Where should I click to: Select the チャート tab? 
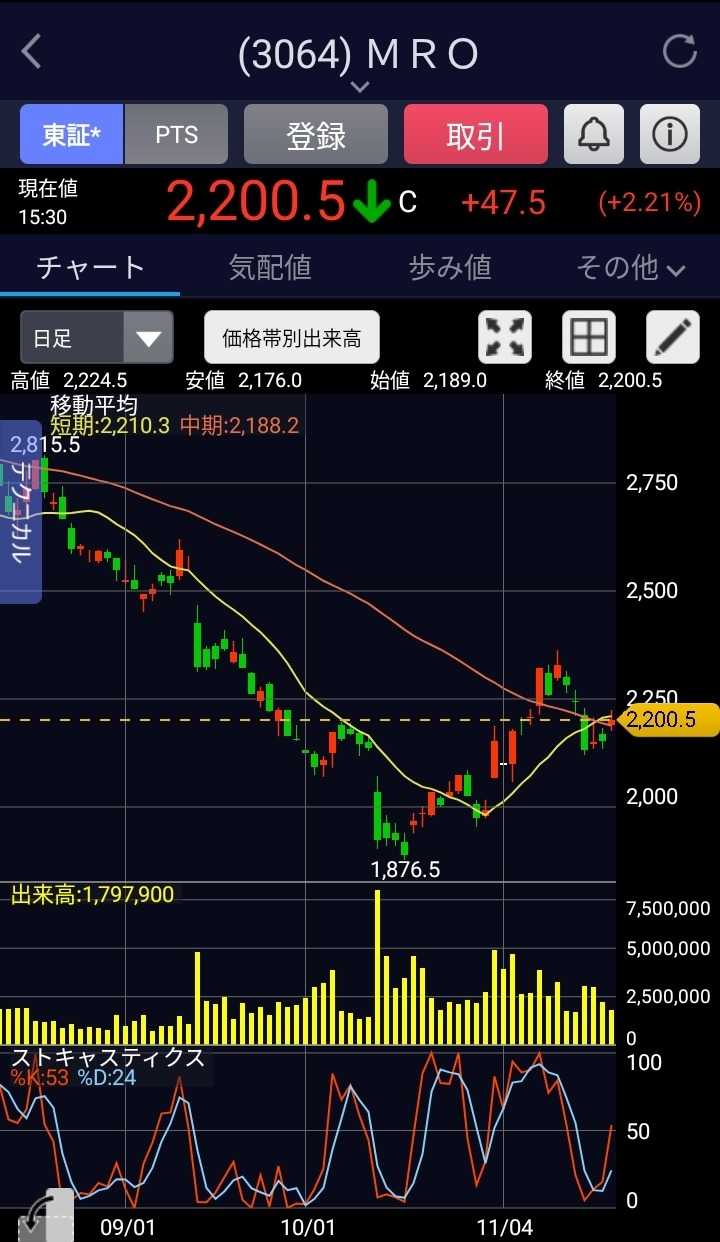[x=90, y=267]
